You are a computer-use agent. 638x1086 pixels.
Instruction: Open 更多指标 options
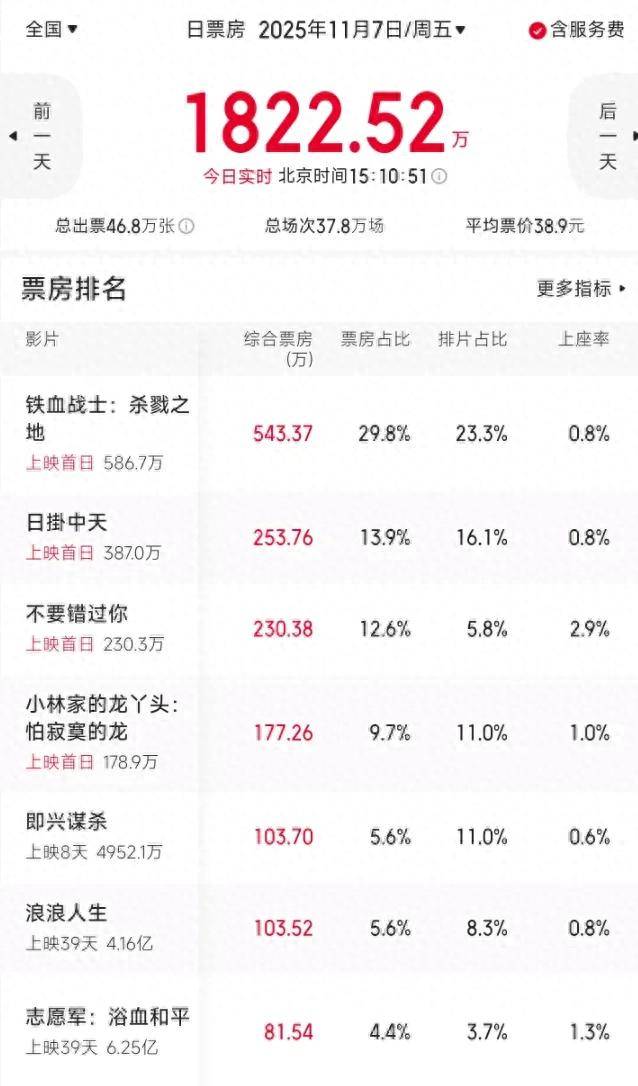[581, 289]
